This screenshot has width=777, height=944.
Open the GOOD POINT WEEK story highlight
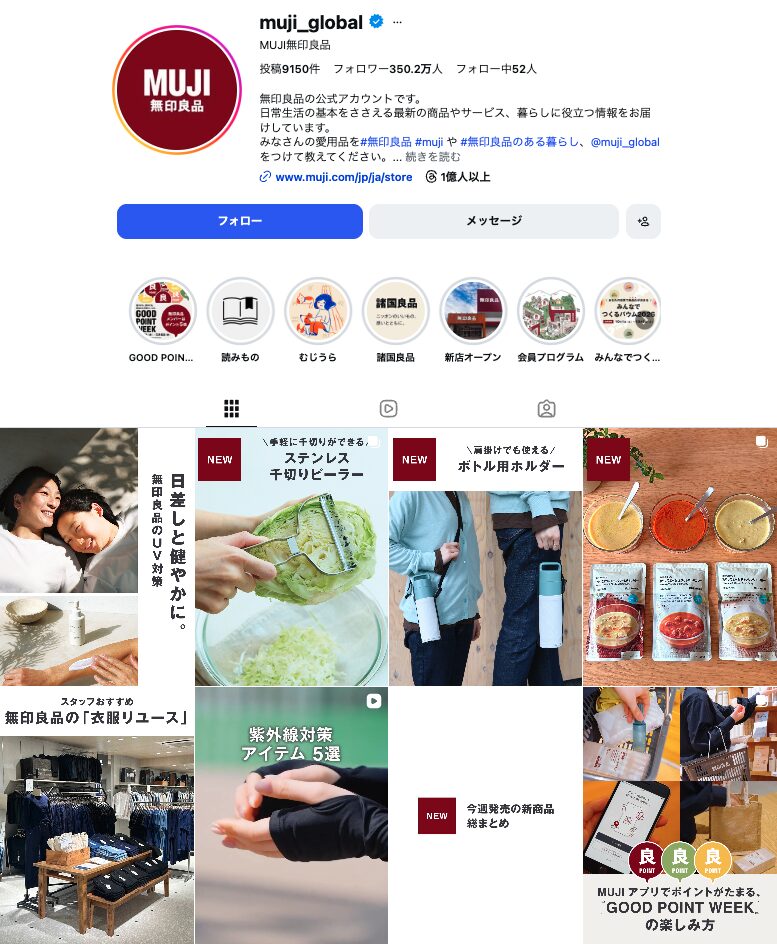click(162, 310)
